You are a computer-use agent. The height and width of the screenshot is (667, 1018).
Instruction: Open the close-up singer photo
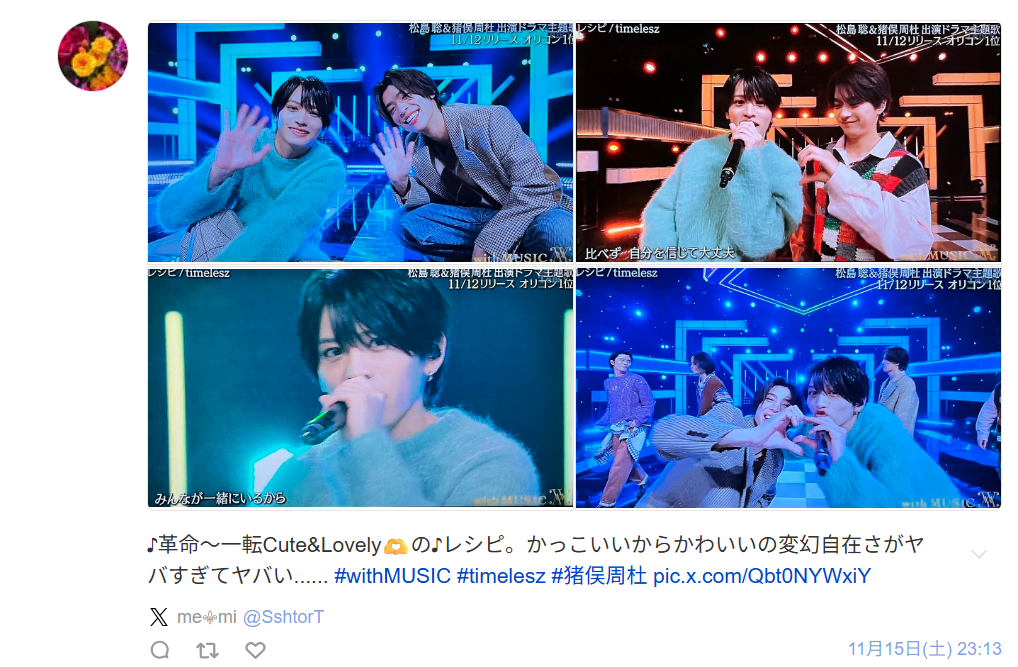360,387
